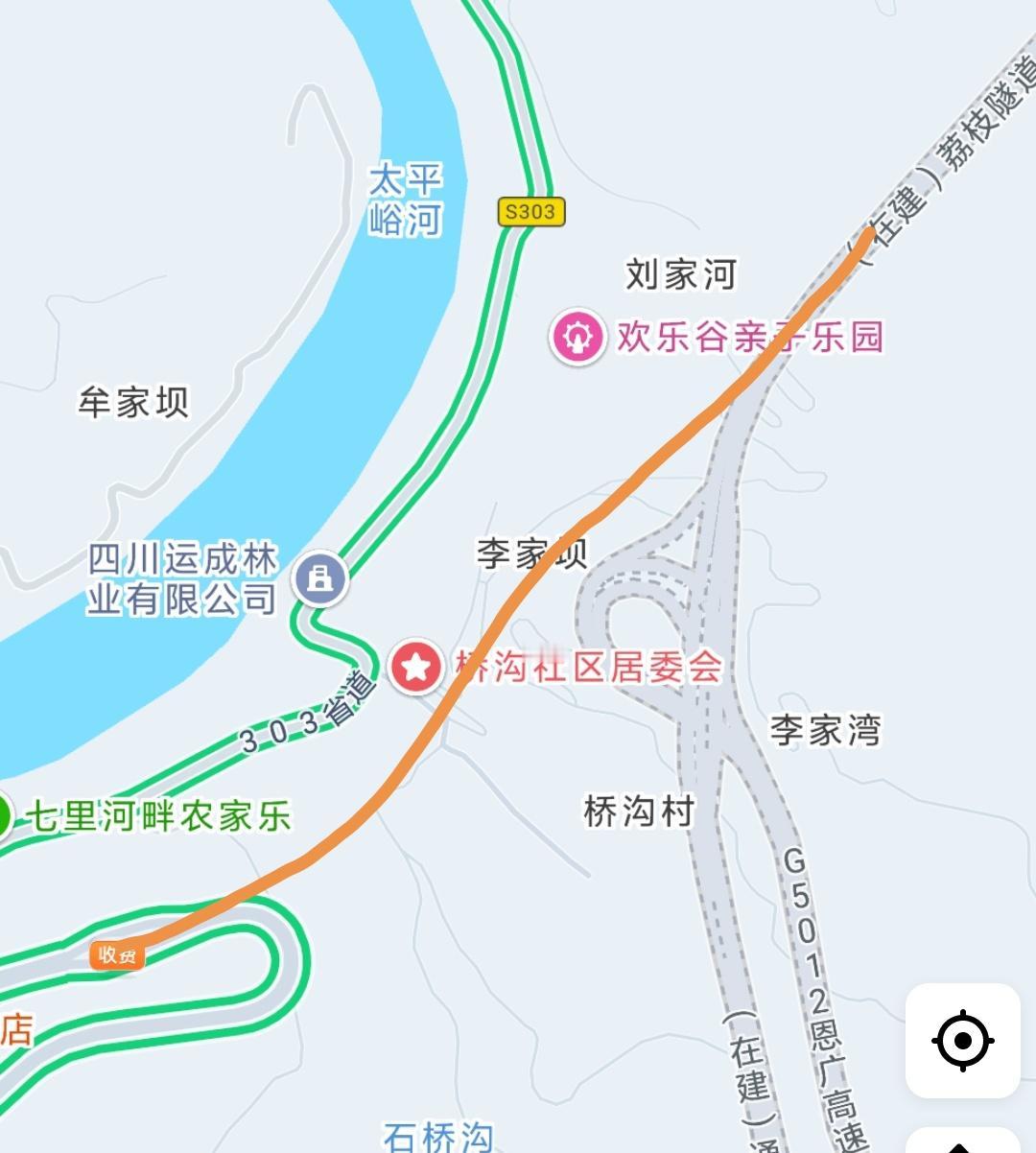The height and width of the screenshot is (1153, 1036).
Task: Select the 桥沟社区居委会 star marker
Action: pos(414,668)
